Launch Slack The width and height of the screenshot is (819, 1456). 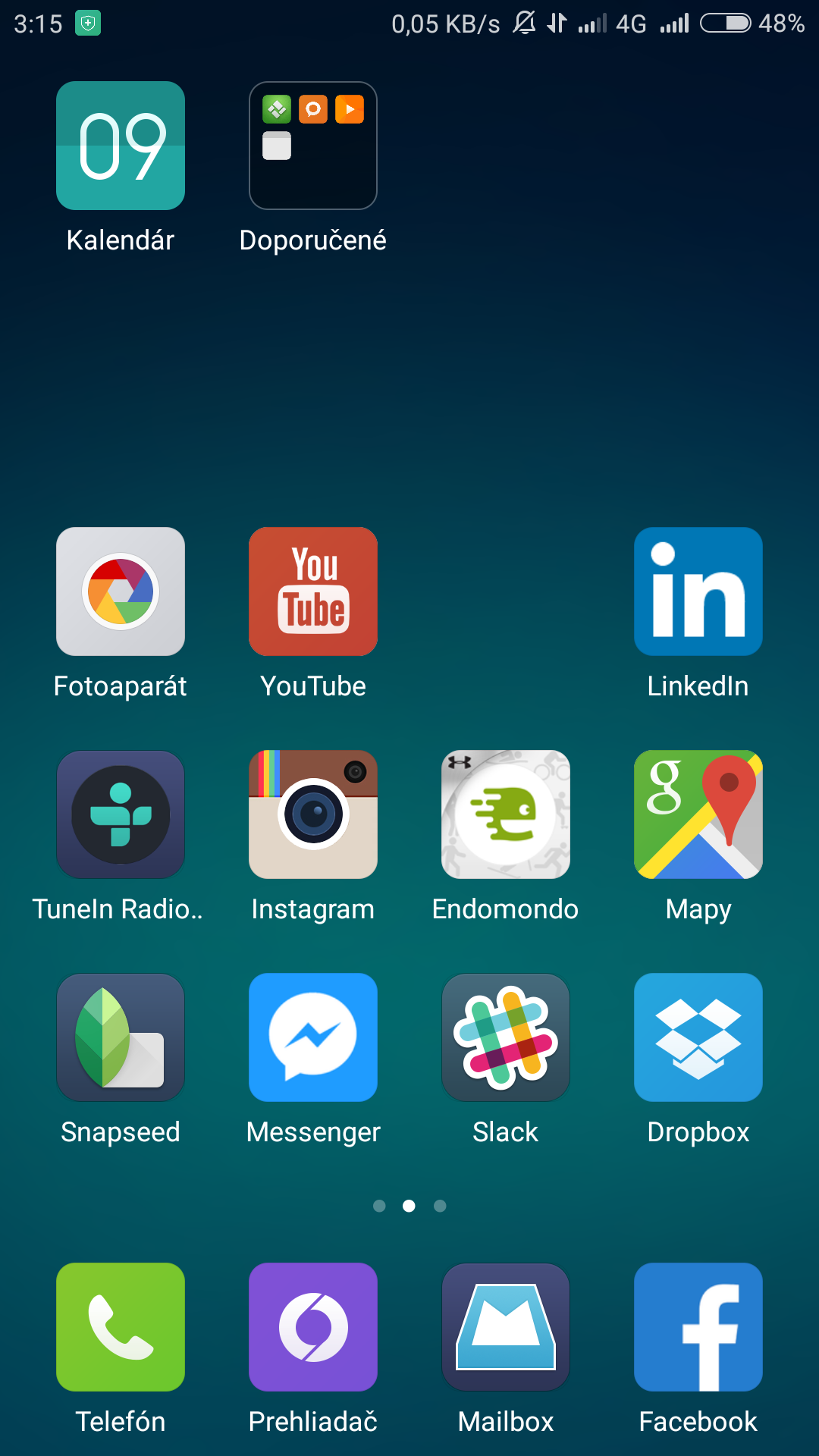click(506, 1037)
